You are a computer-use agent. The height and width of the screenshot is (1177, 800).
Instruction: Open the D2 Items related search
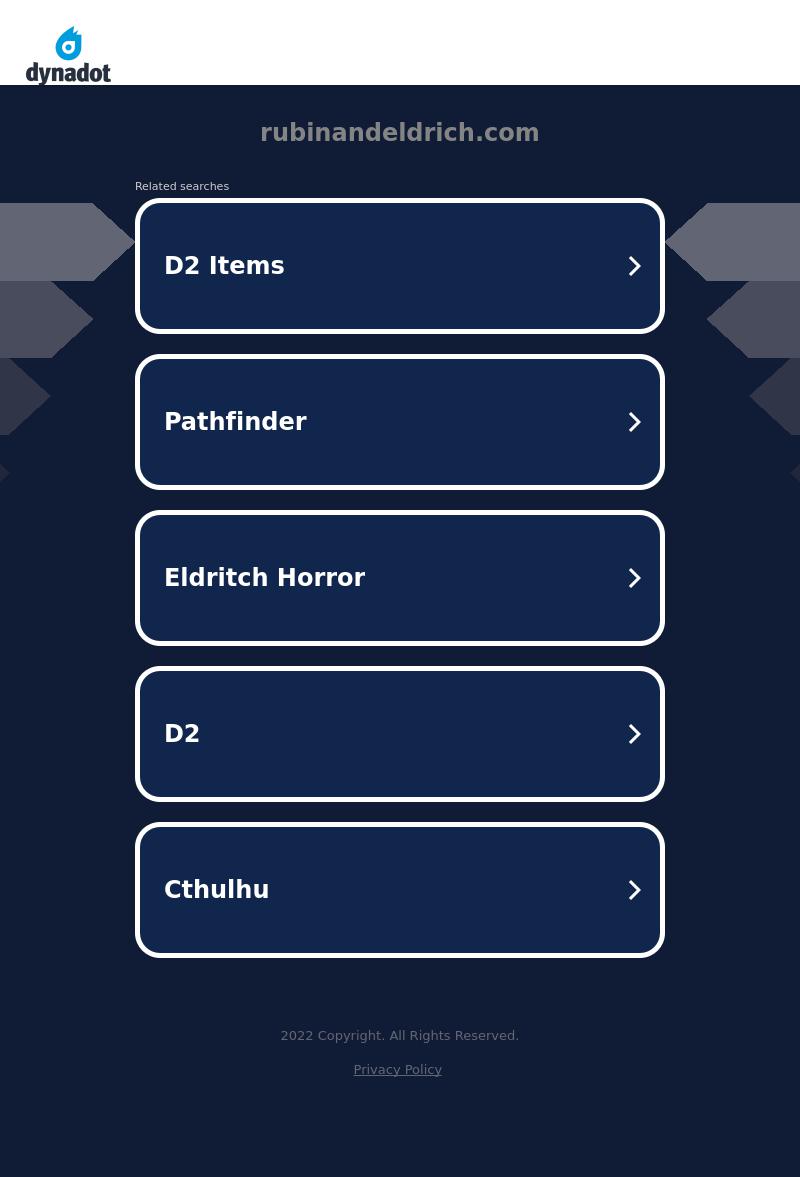[x=399, y=266]
